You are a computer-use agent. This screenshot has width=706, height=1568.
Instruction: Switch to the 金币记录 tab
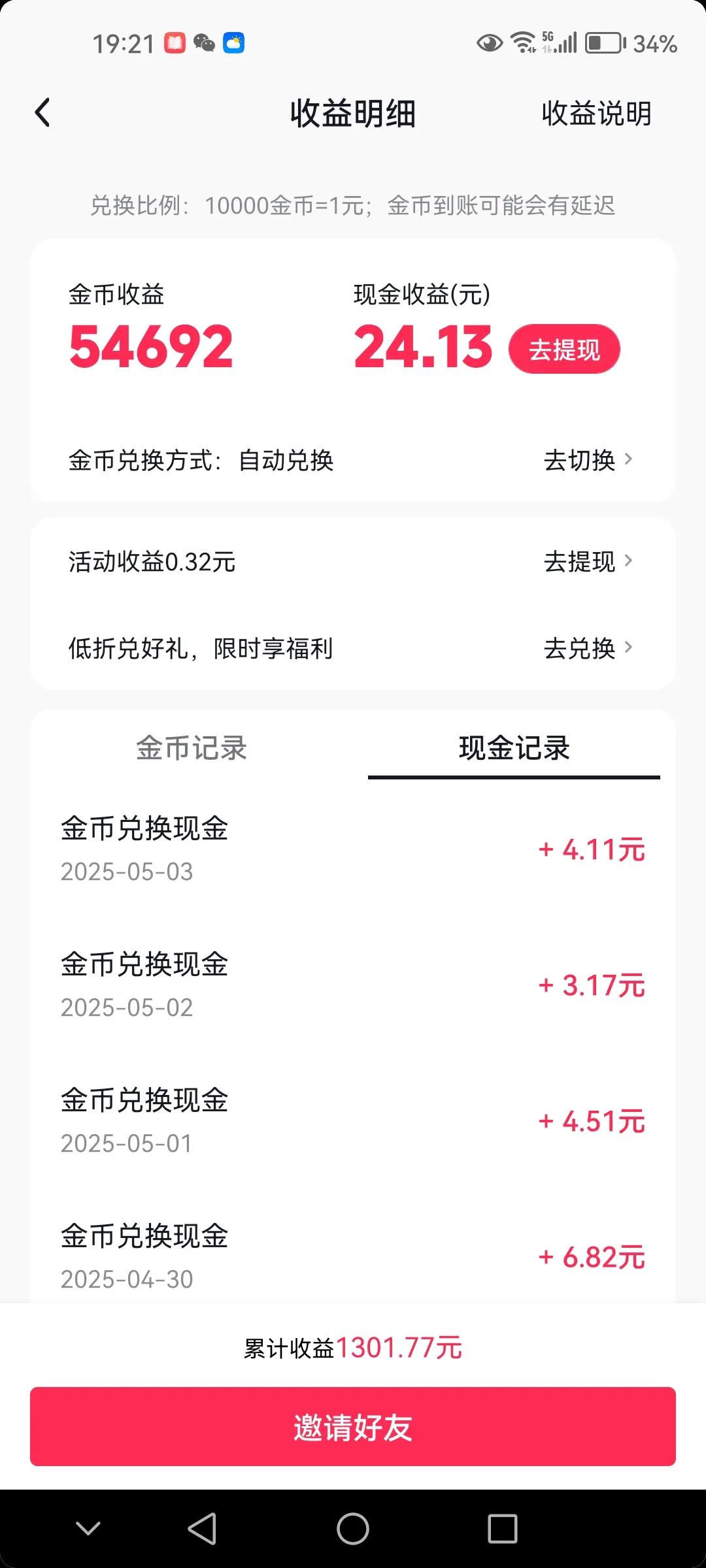192,748
